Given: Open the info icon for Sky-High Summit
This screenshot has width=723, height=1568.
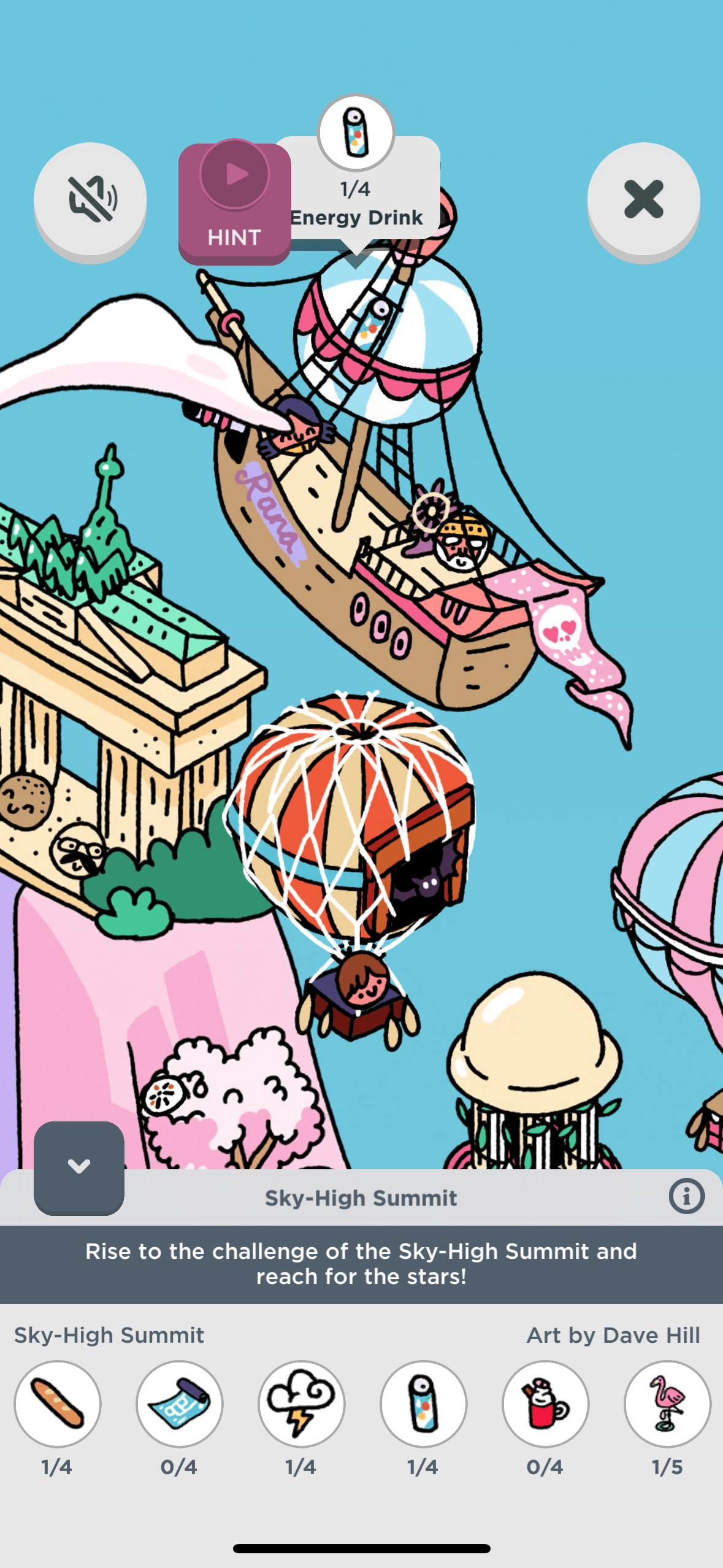Looking at the screenshot, I should 686,1196.
